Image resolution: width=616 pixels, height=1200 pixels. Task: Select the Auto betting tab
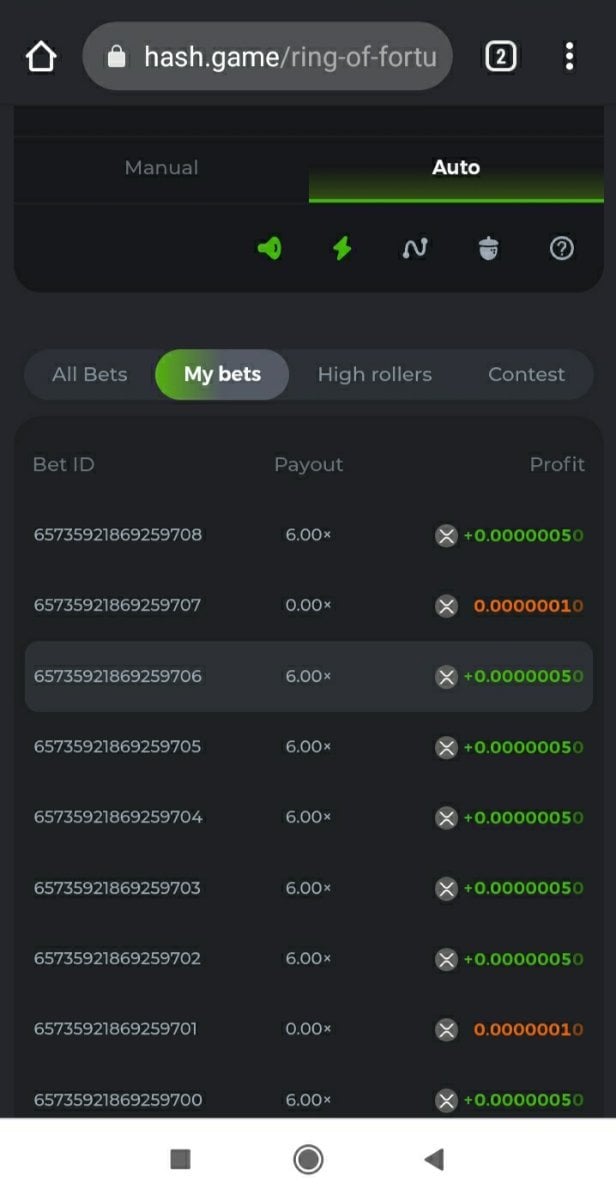[456, 168]
